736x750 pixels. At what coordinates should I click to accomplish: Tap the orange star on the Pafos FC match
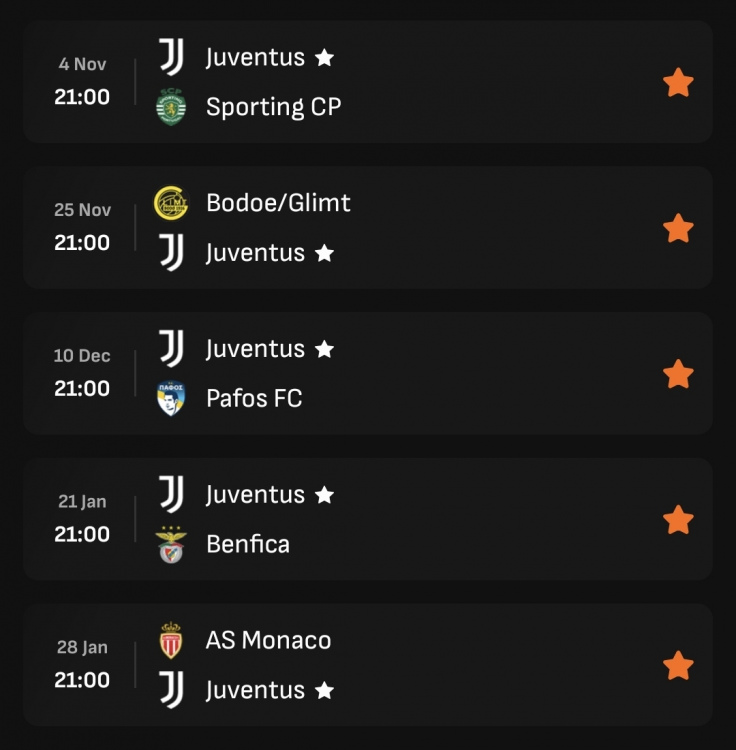678,374
